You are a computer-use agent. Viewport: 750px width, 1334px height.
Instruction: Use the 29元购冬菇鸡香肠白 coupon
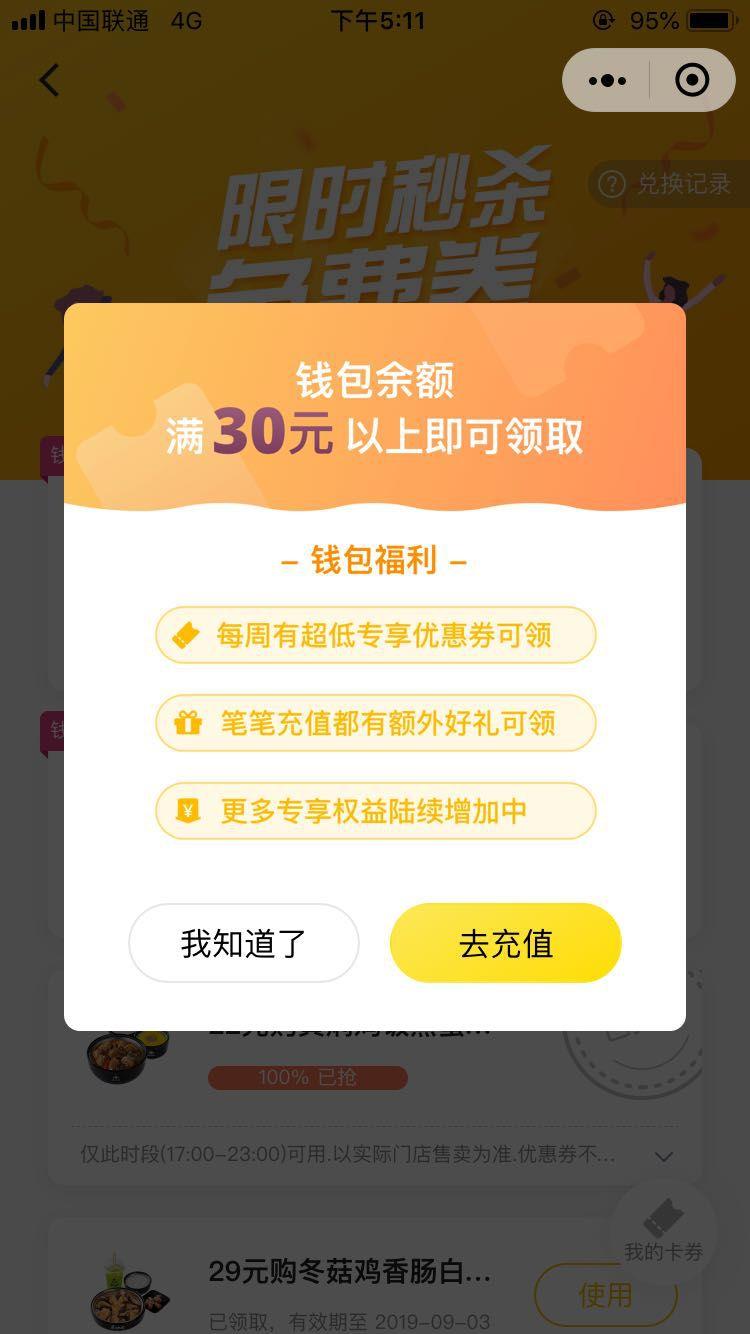click(x=604, y=1295)
